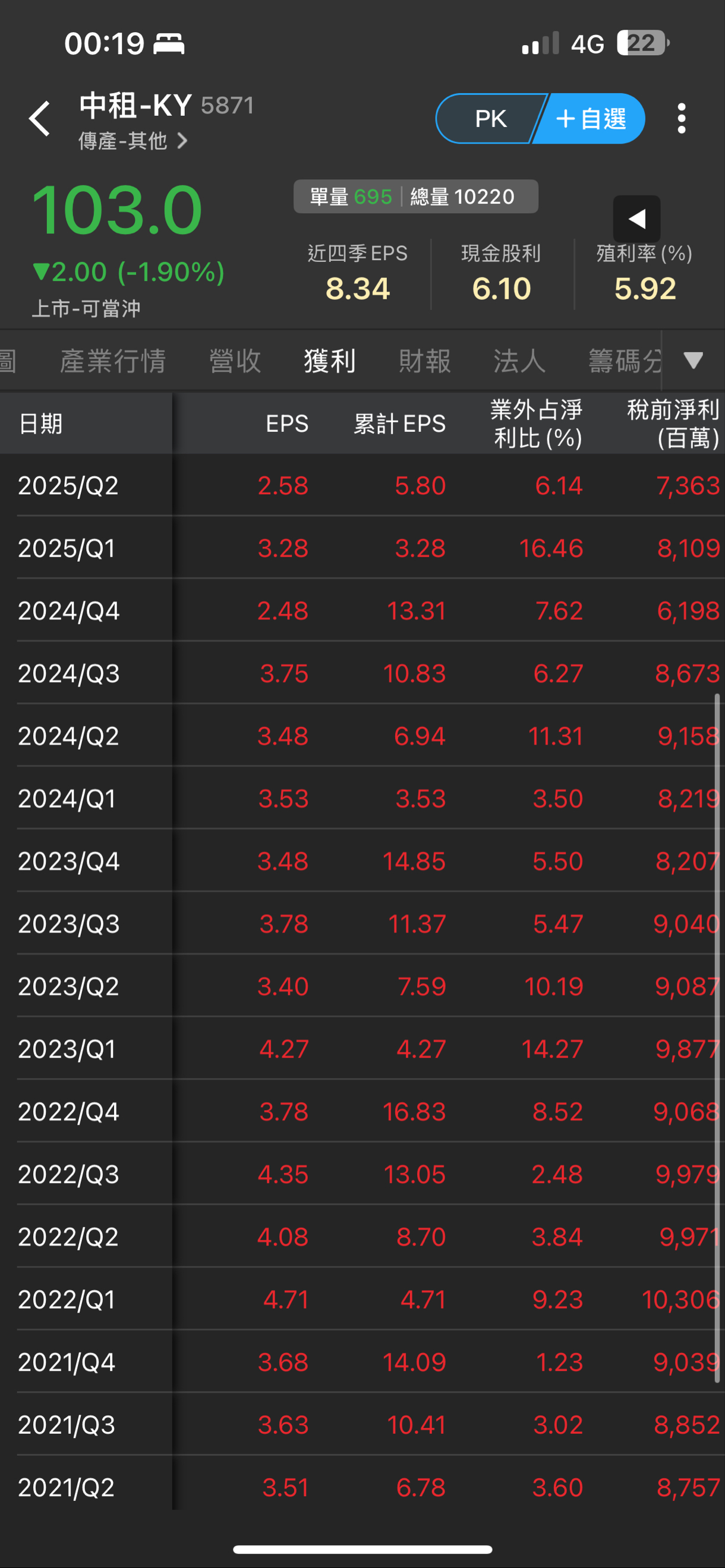Viewport: 725px width, 1568px height.
Task: Open the three-dot overflow menu
Action: click(x=682, y=118)
